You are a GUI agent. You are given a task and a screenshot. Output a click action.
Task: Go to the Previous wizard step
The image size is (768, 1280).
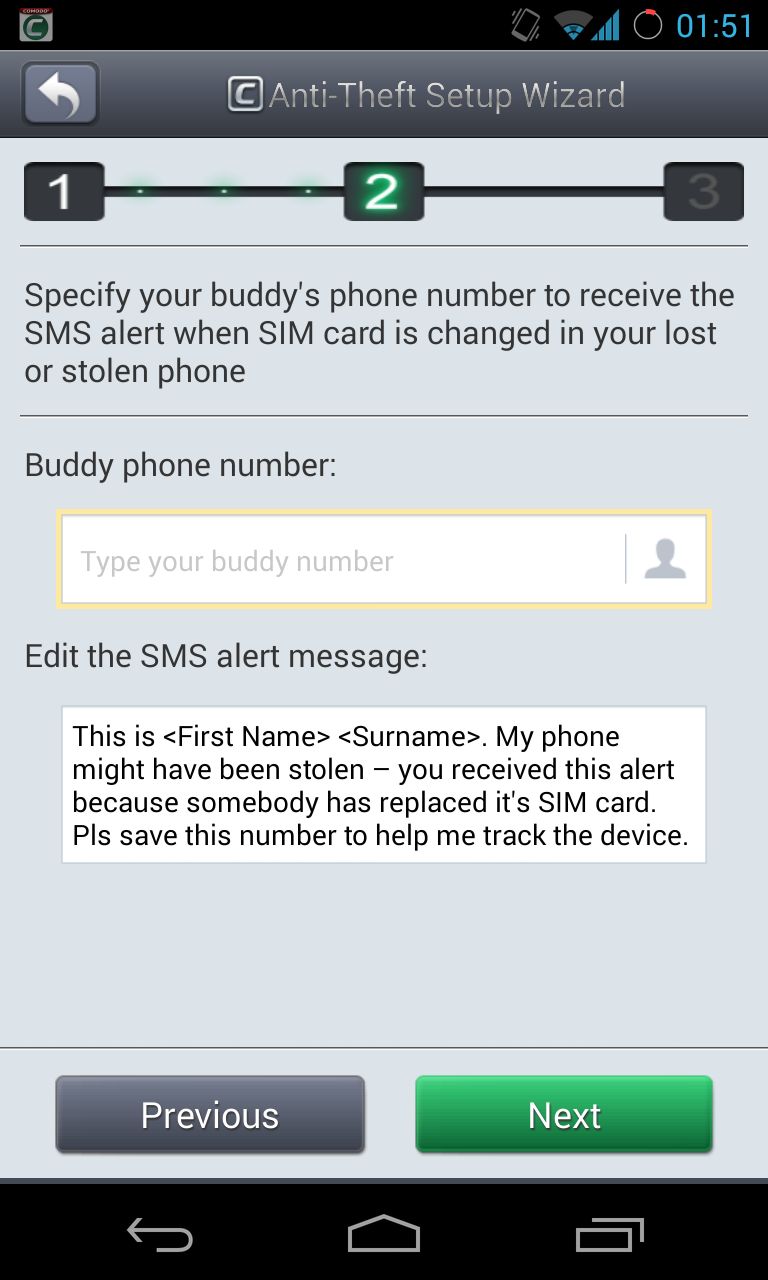pos(210,1115)
